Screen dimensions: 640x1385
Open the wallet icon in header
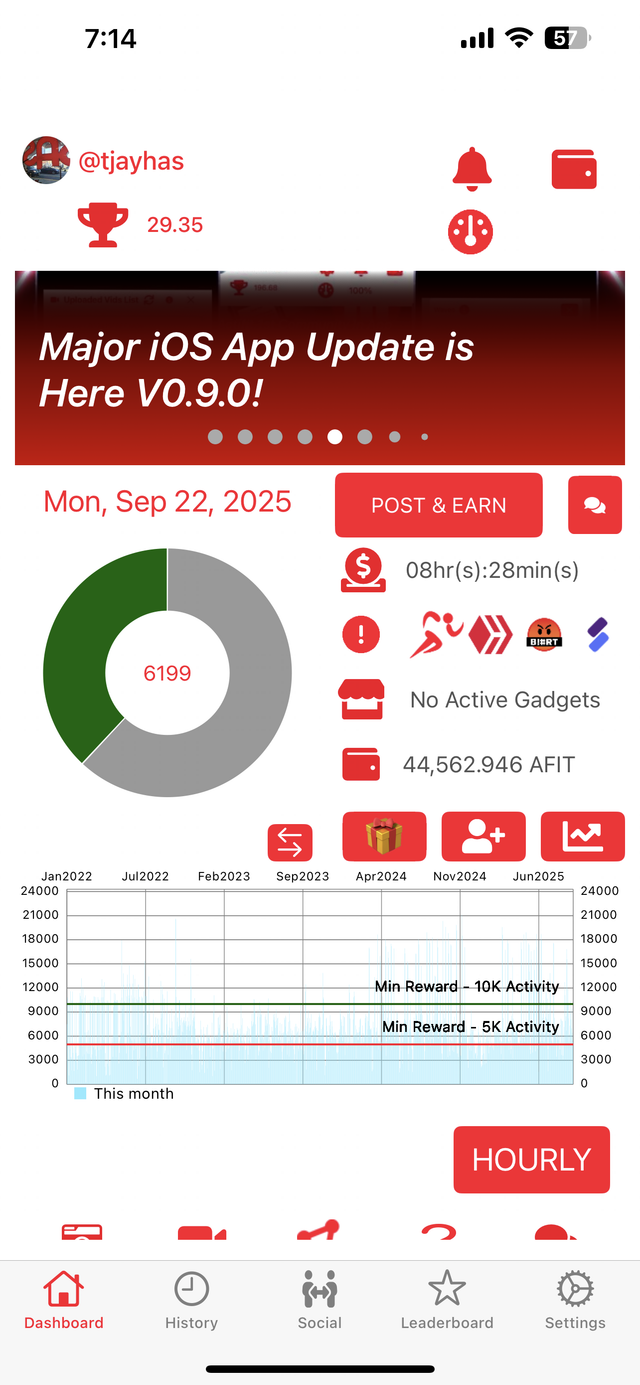click(x=574, y=169)
